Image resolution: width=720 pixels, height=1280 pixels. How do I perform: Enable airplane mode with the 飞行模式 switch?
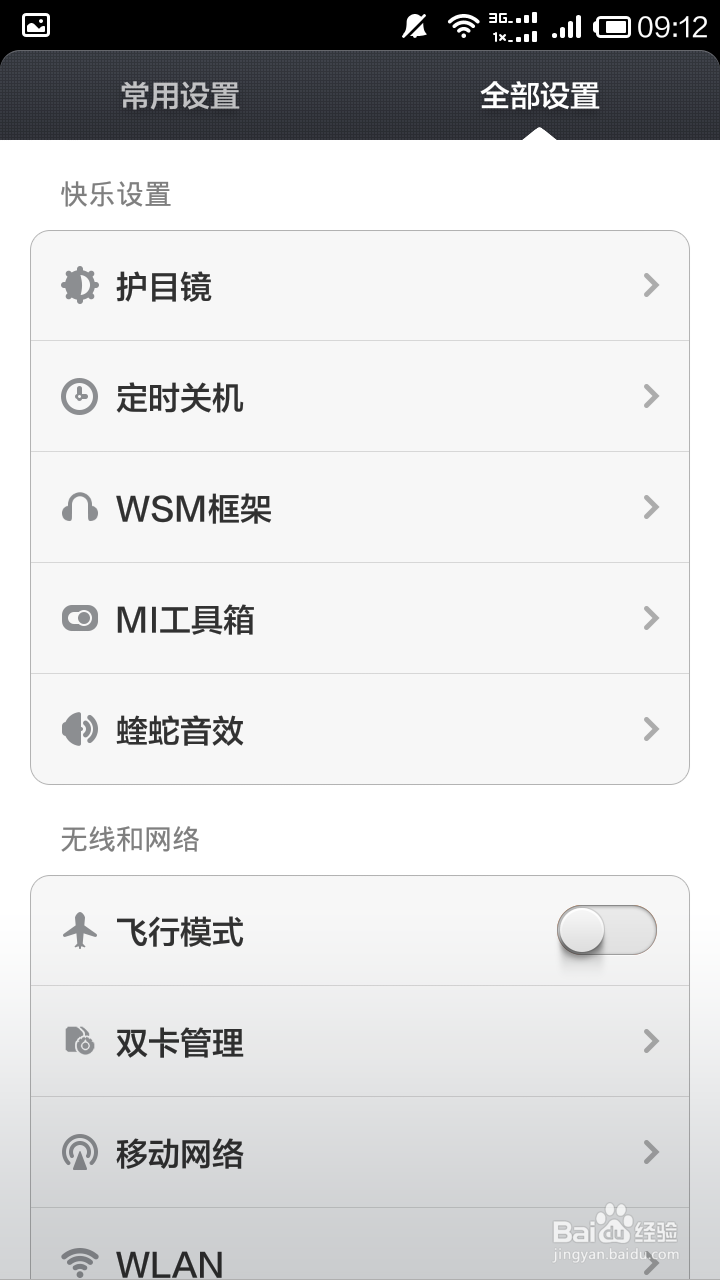606,930
